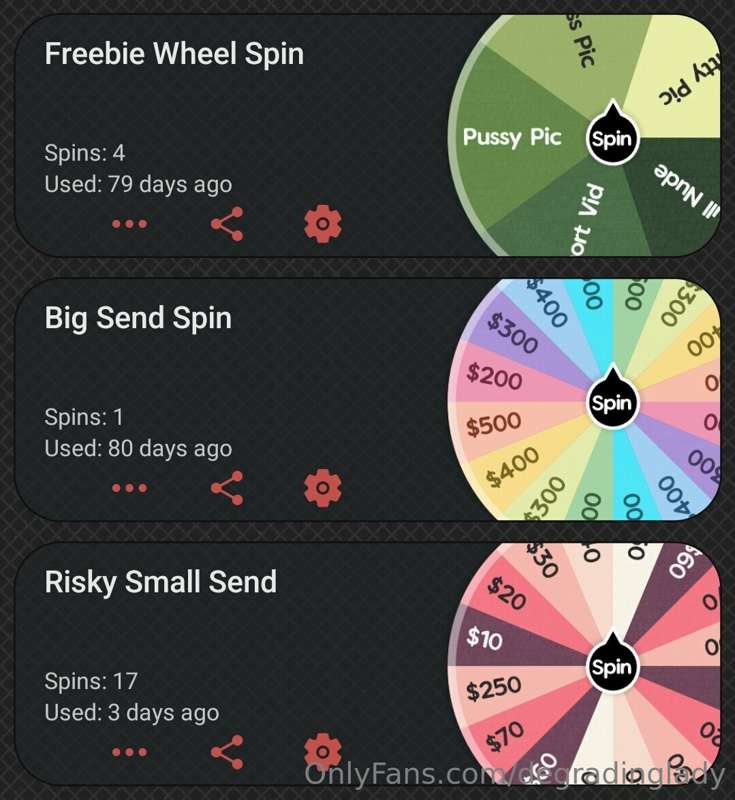Viewport: 735px width, 800px height.
Task: Open more options for Freebie Wheel Spin
Action: (129, 223)
